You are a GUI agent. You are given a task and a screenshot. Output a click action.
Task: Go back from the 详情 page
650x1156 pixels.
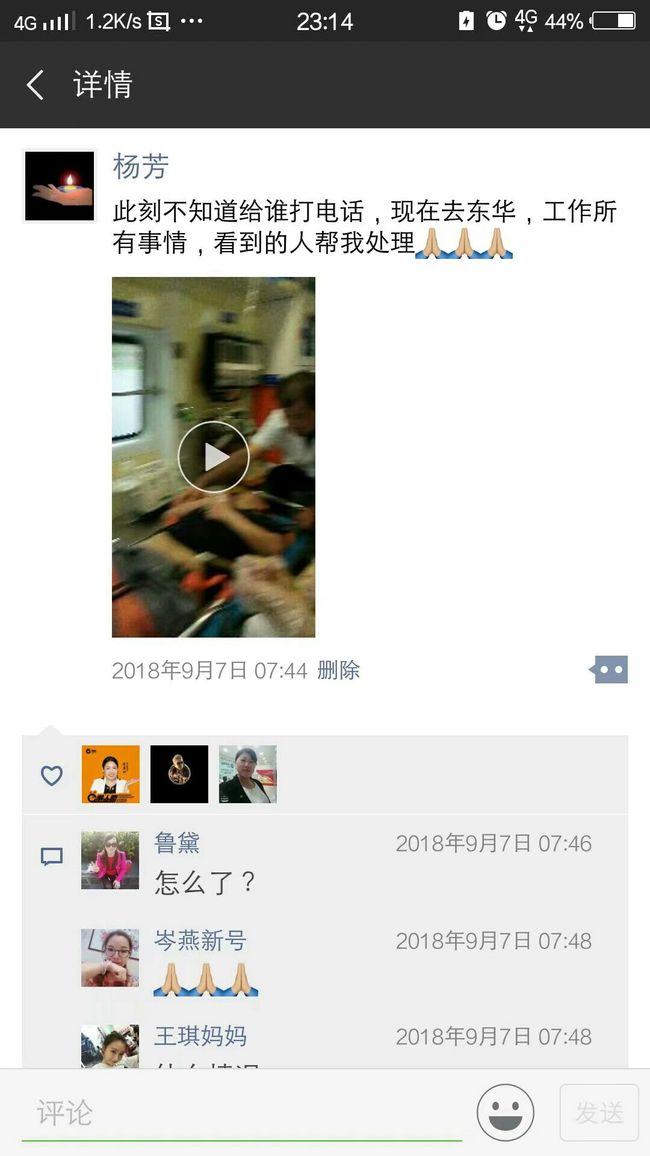click(x=35, y=85)
